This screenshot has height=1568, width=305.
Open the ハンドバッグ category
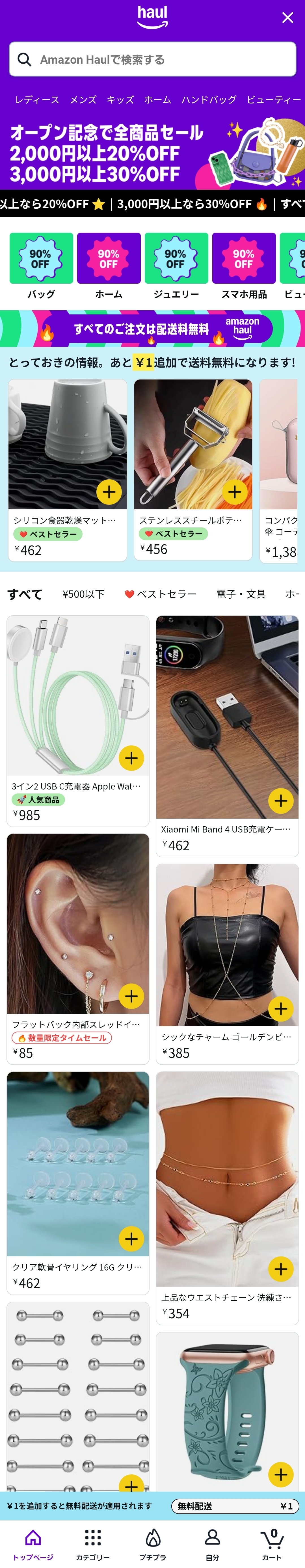click(208, 100)
